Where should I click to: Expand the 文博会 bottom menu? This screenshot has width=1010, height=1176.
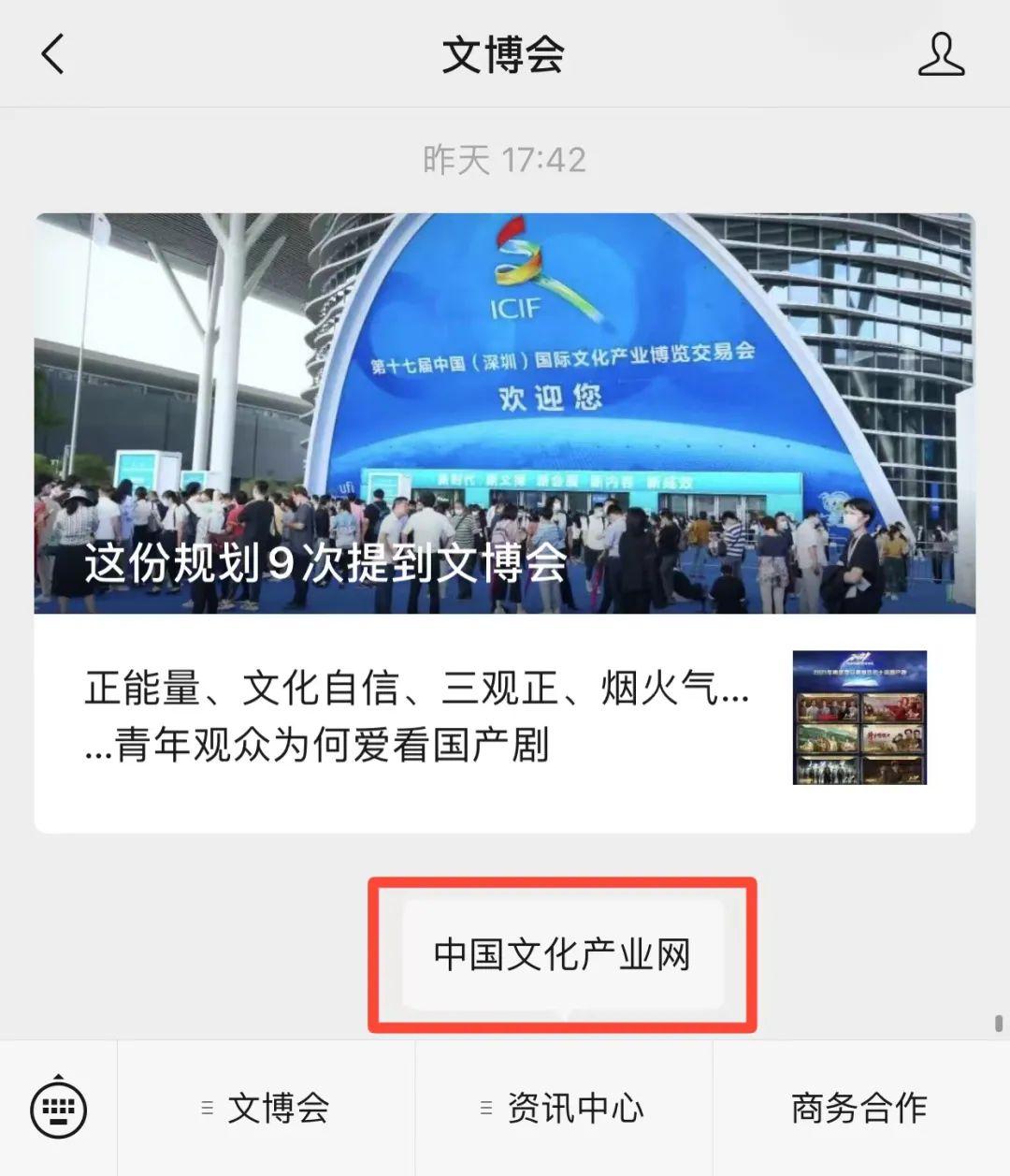pyautogui.click(x=267, y=1109)
